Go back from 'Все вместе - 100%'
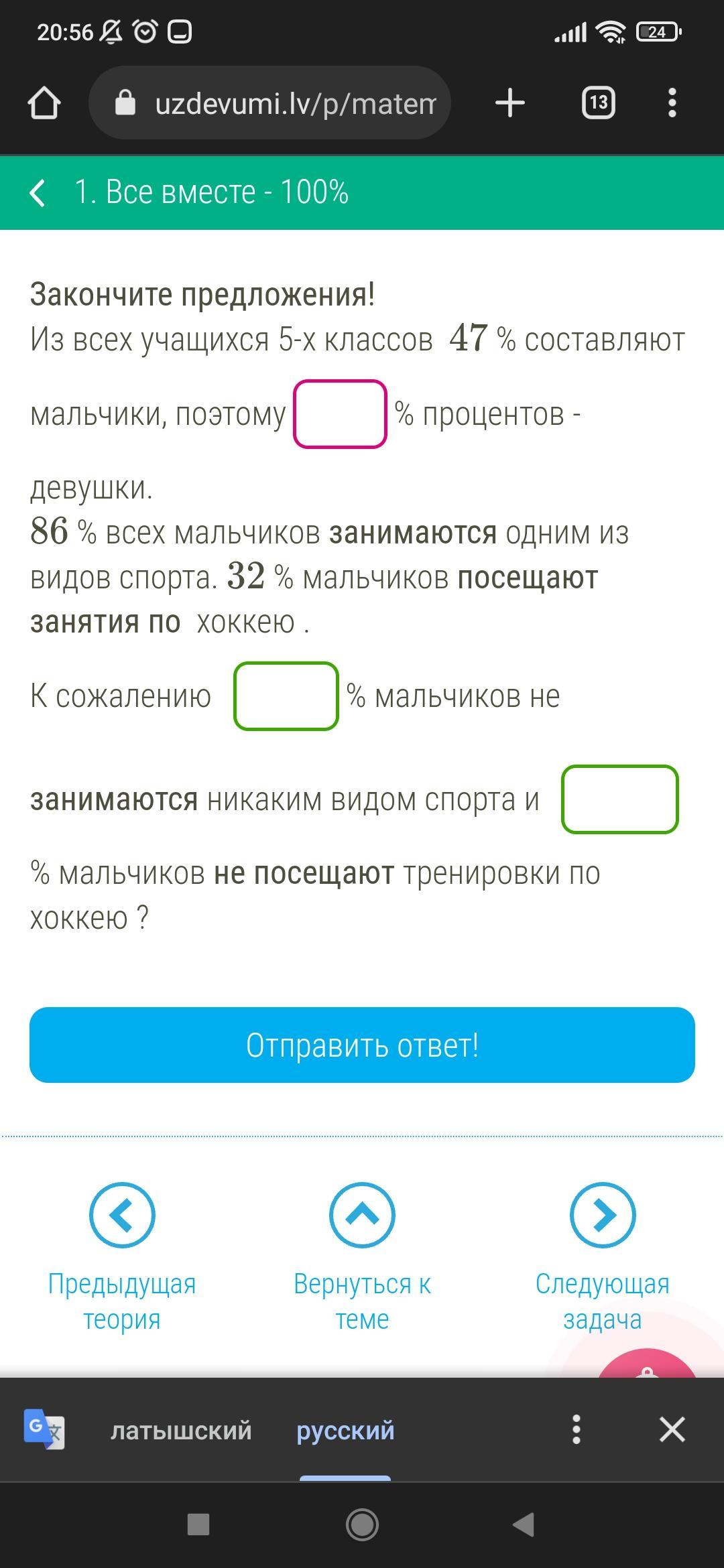The image size is (724, 1568). coord(38,192)
